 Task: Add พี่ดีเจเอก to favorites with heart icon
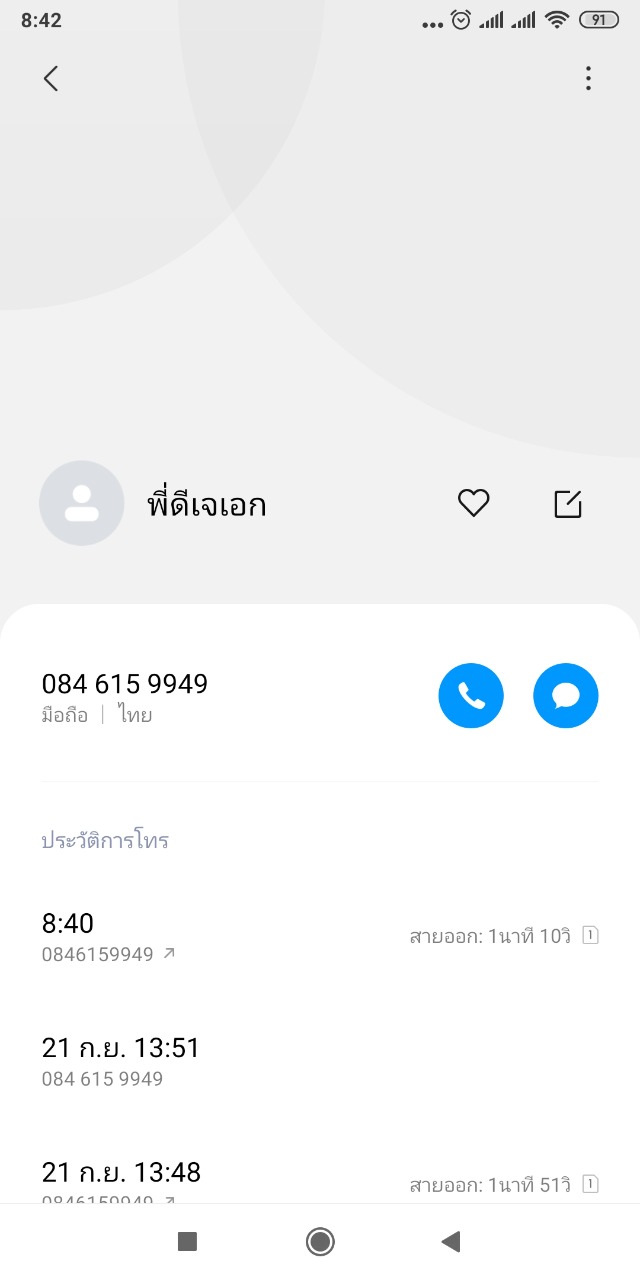point(473,503)
